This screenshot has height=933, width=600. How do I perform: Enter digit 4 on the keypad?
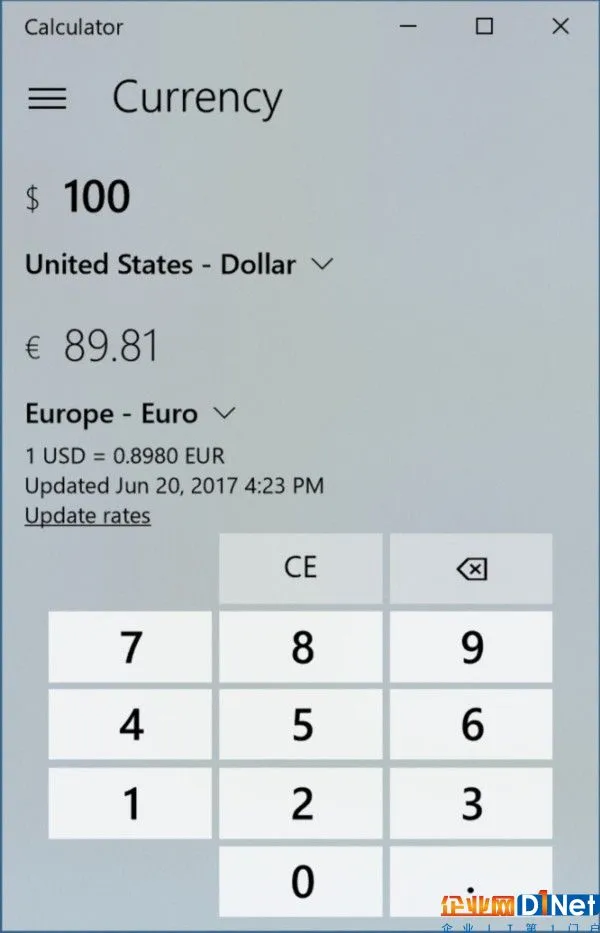pos(131,725)
